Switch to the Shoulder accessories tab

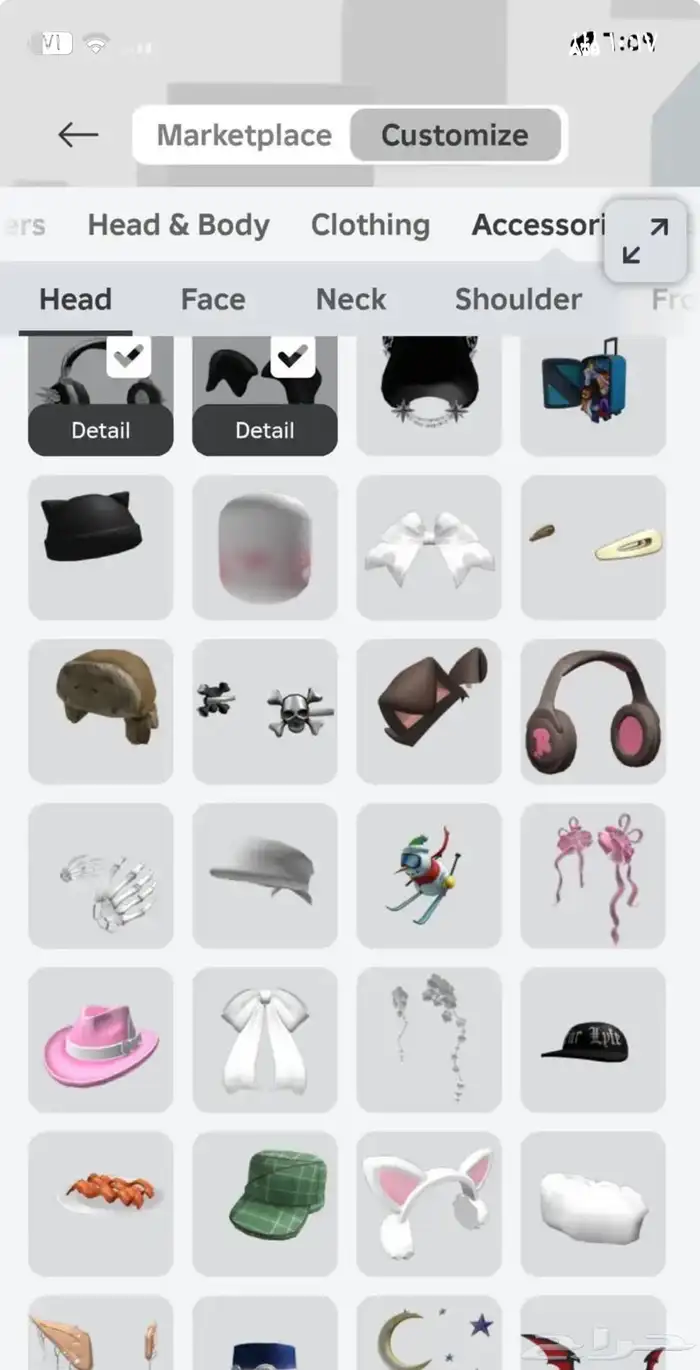click(518, 299)
